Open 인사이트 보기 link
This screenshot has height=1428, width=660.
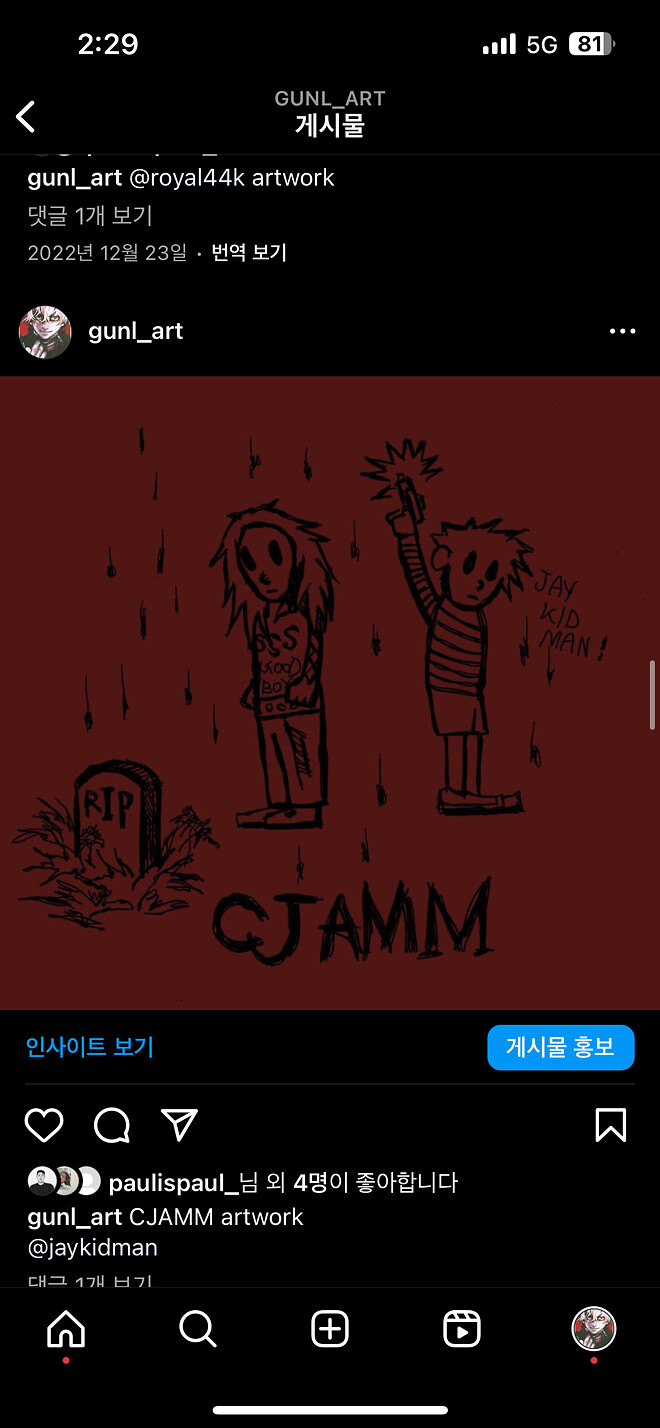pos(90,1047)
